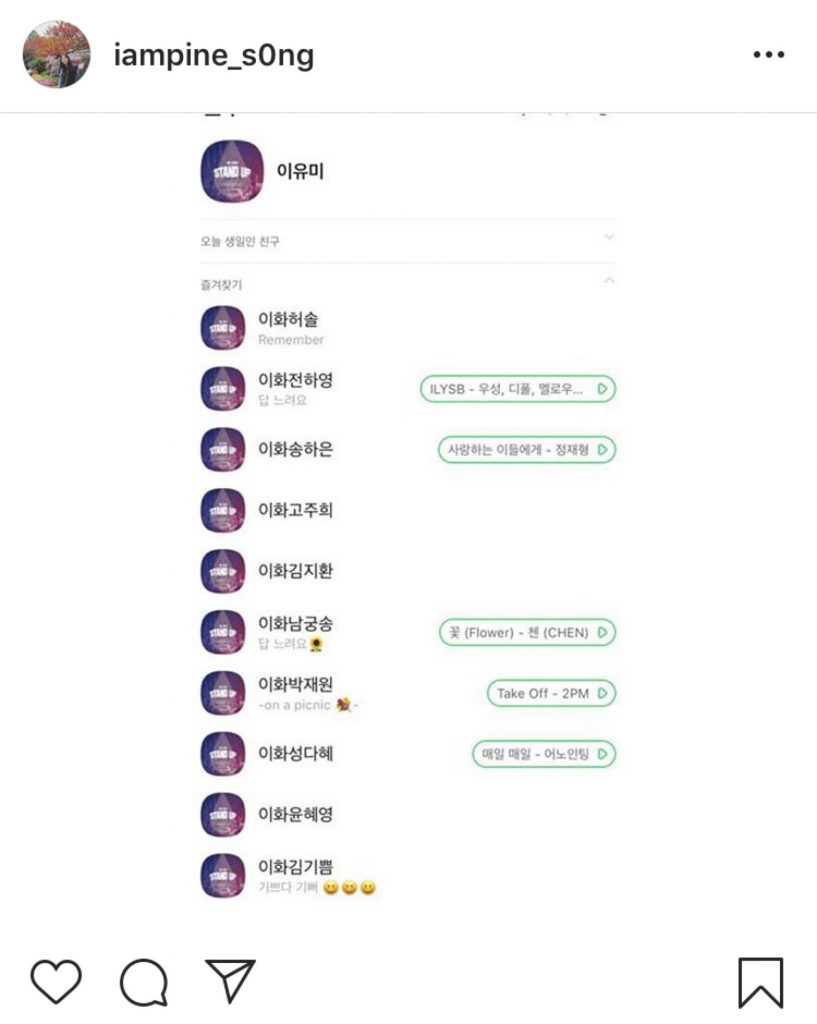Image resolution: width=817 pixels, height=1024 pixels.
Task: Open iampine_s0ng's profile picture
Action: pyautogui.click(x=57, y=55)
